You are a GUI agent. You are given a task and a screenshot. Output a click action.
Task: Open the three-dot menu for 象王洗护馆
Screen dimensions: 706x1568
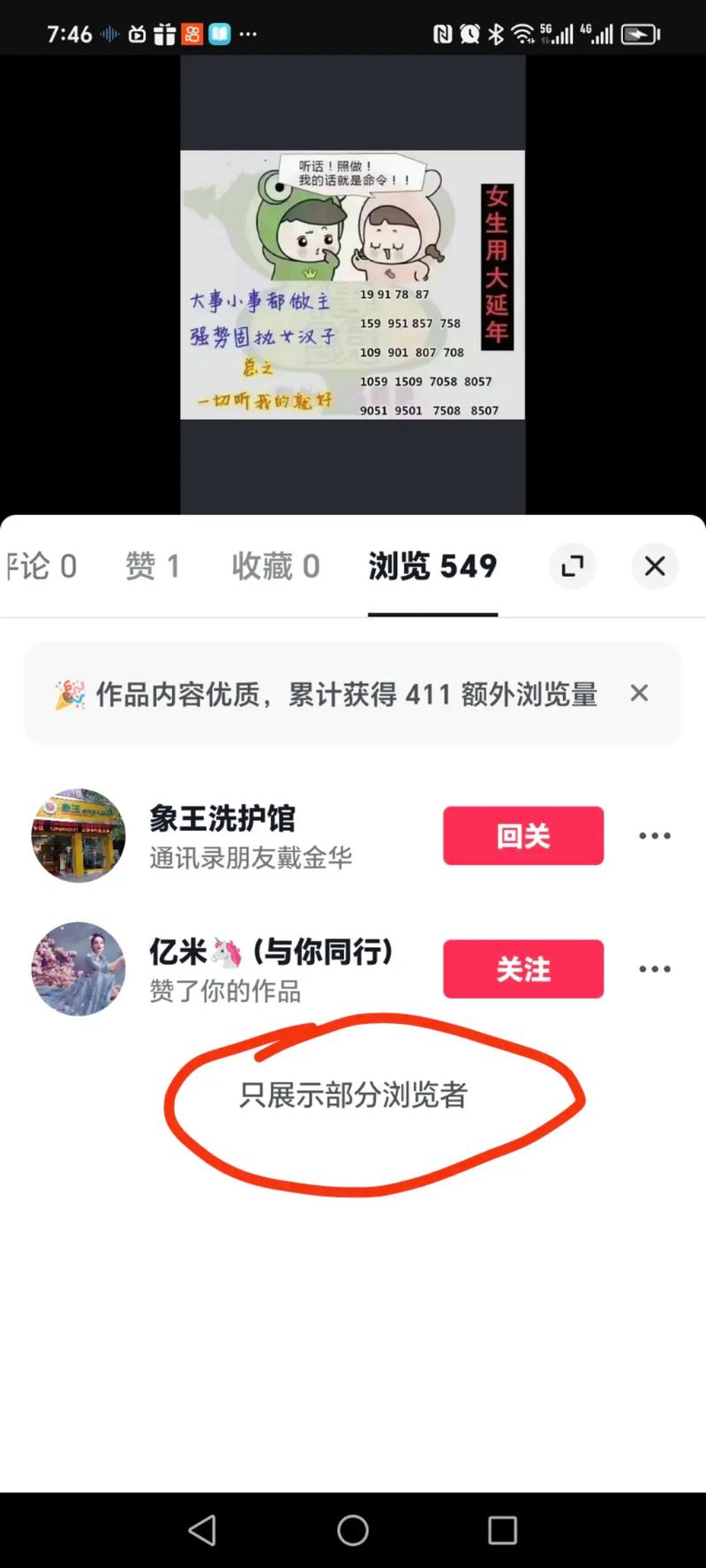point(654,836)
